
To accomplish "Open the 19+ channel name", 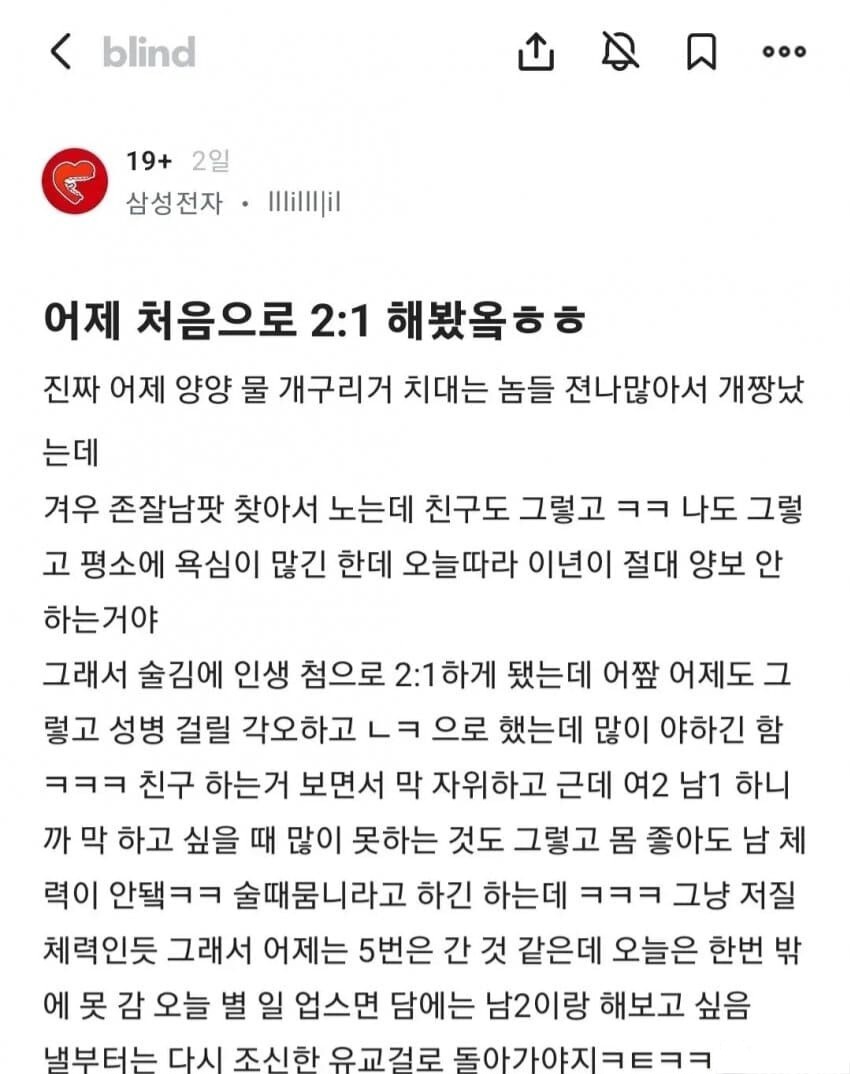I will click(150, 161).
